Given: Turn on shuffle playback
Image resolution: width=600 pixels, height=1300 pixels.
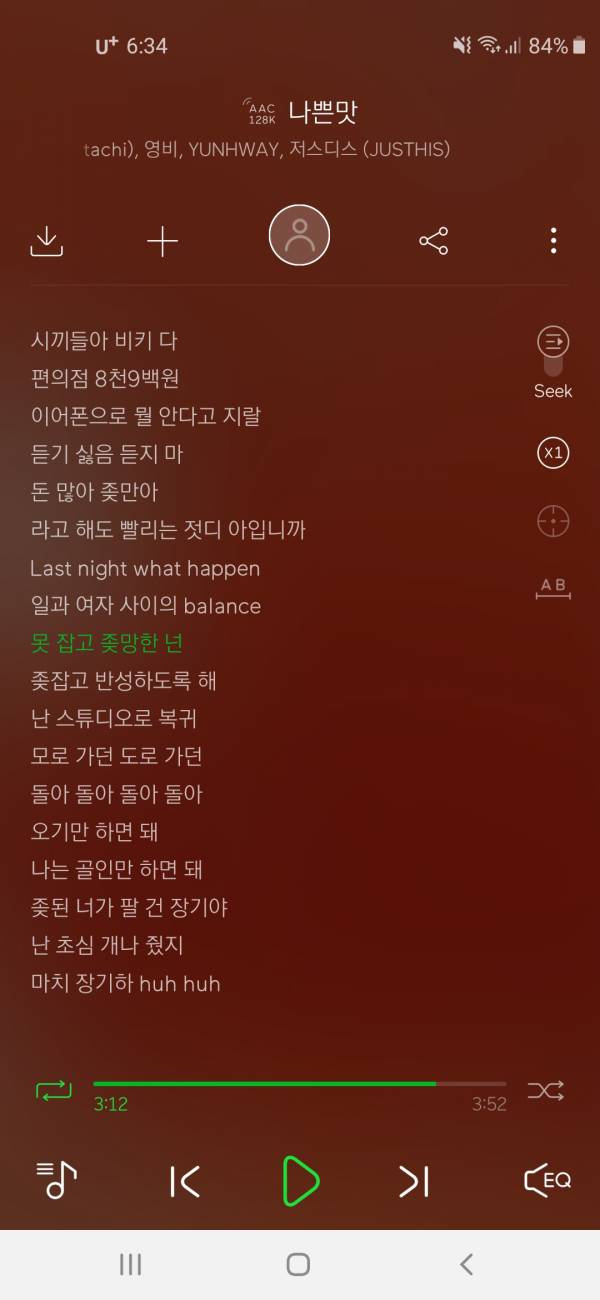Looking at the screenshot, I should 546,1090.
